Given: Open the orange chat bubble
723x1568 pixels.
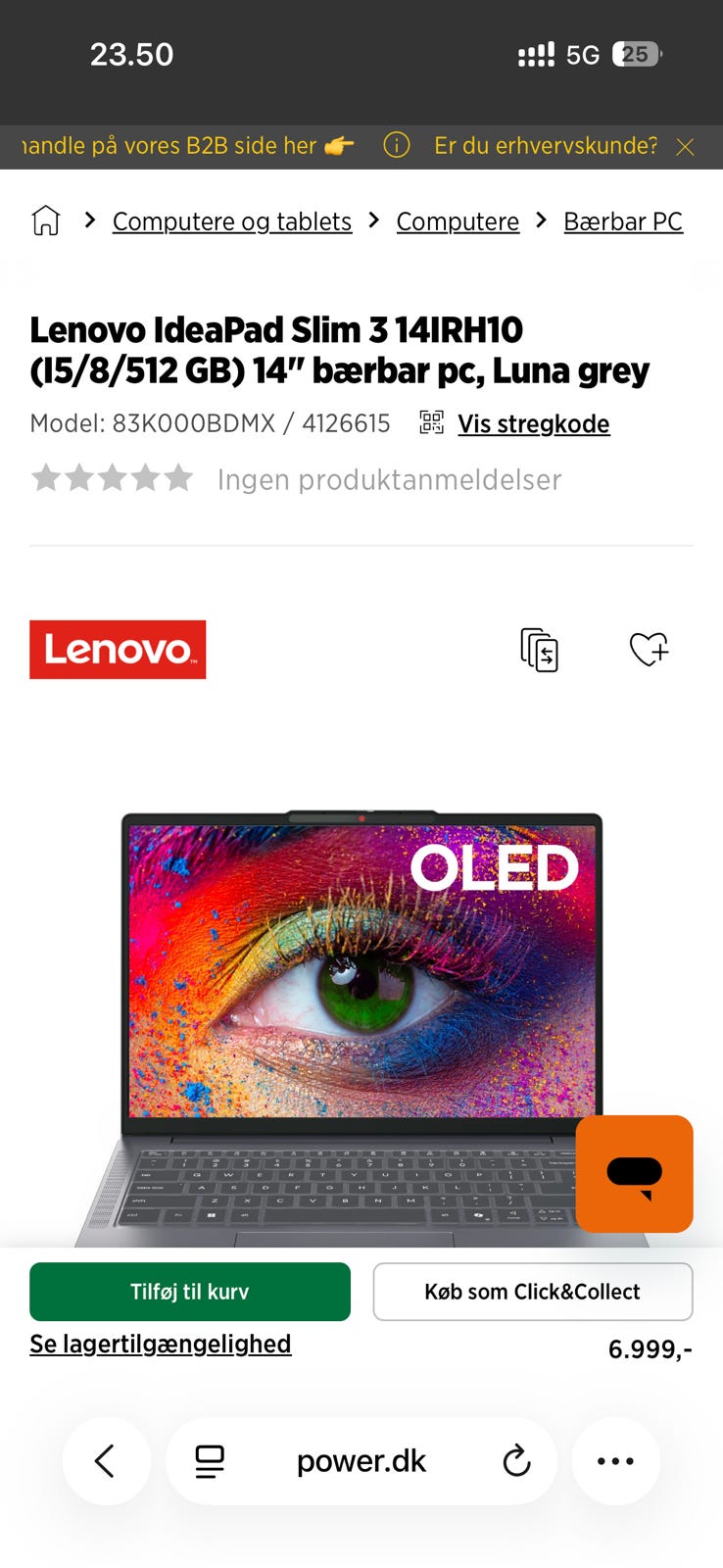Looking at the screenshot, I should coord(634,1174).
